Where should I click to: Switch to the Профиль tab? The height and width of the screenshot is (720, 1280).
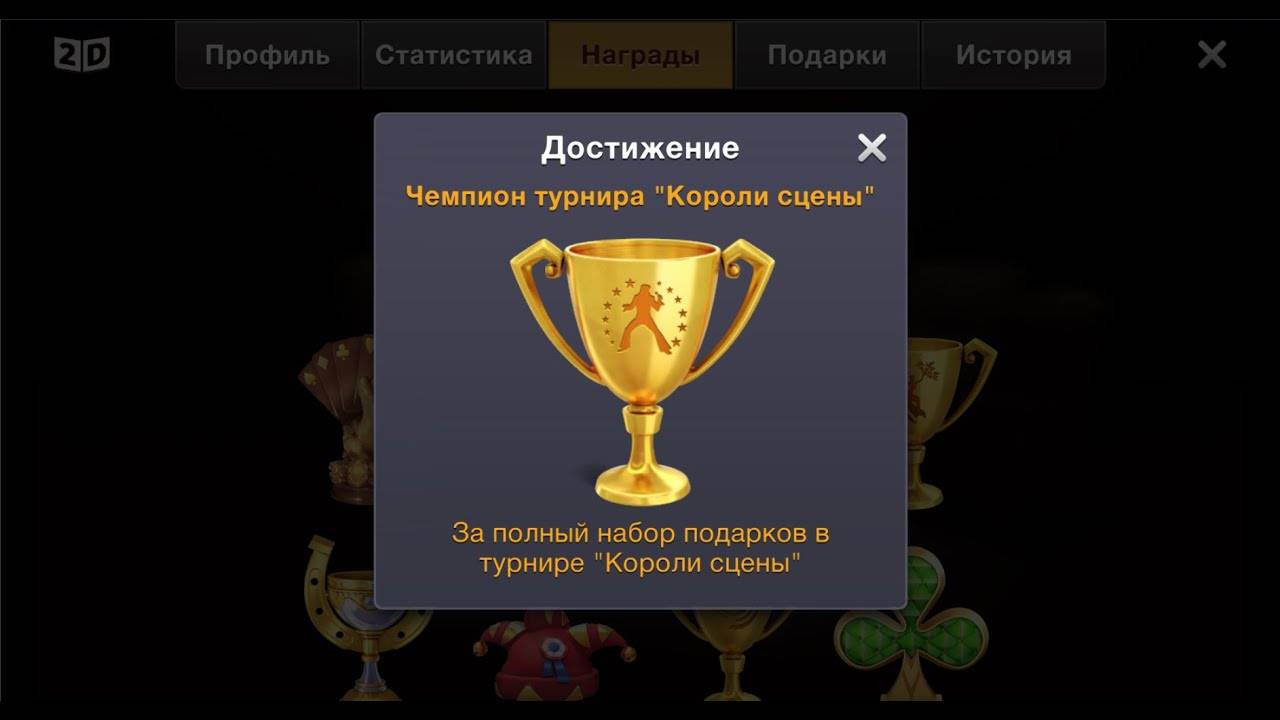click(267, 55)
